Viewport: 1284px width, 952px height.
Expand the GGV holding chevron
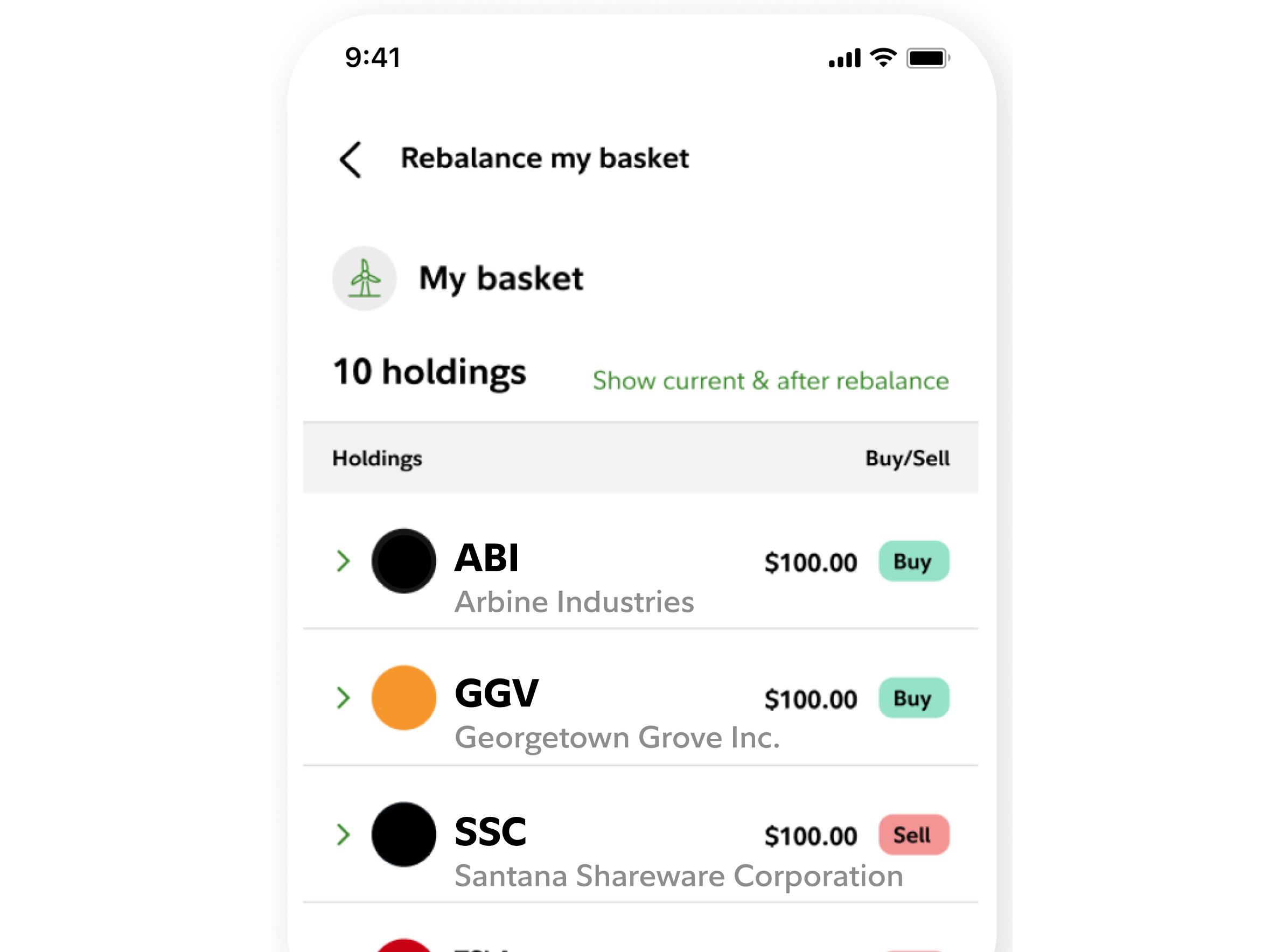pos(344,698)
